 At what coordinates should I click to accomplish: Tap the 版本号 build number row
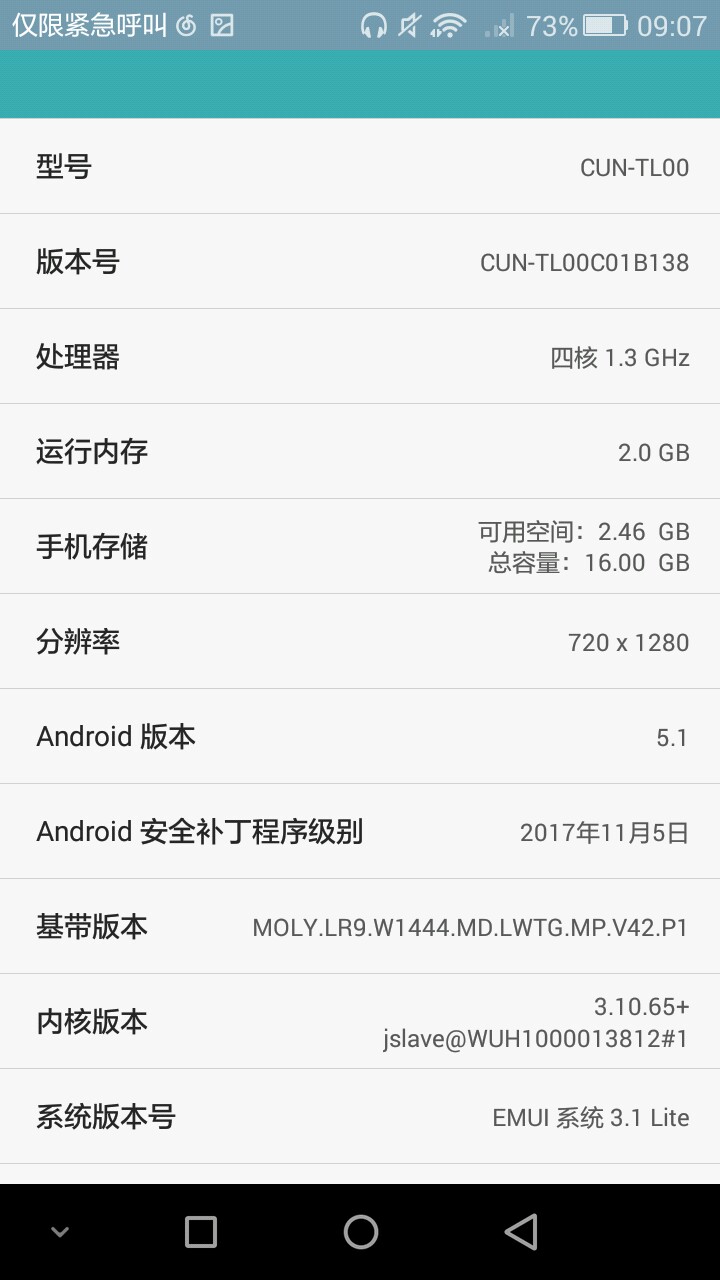tap(360, 262)
